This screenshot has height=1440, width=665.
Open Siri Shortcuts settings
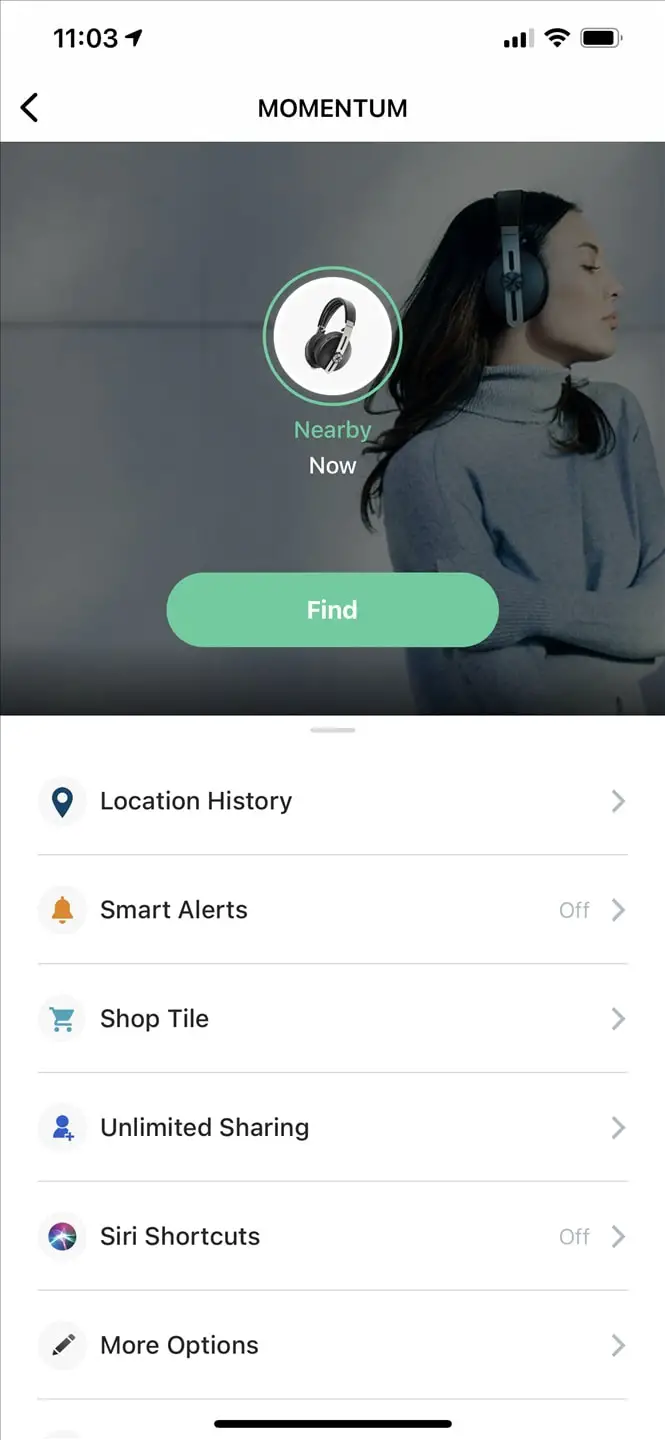tap(332, 1237)
